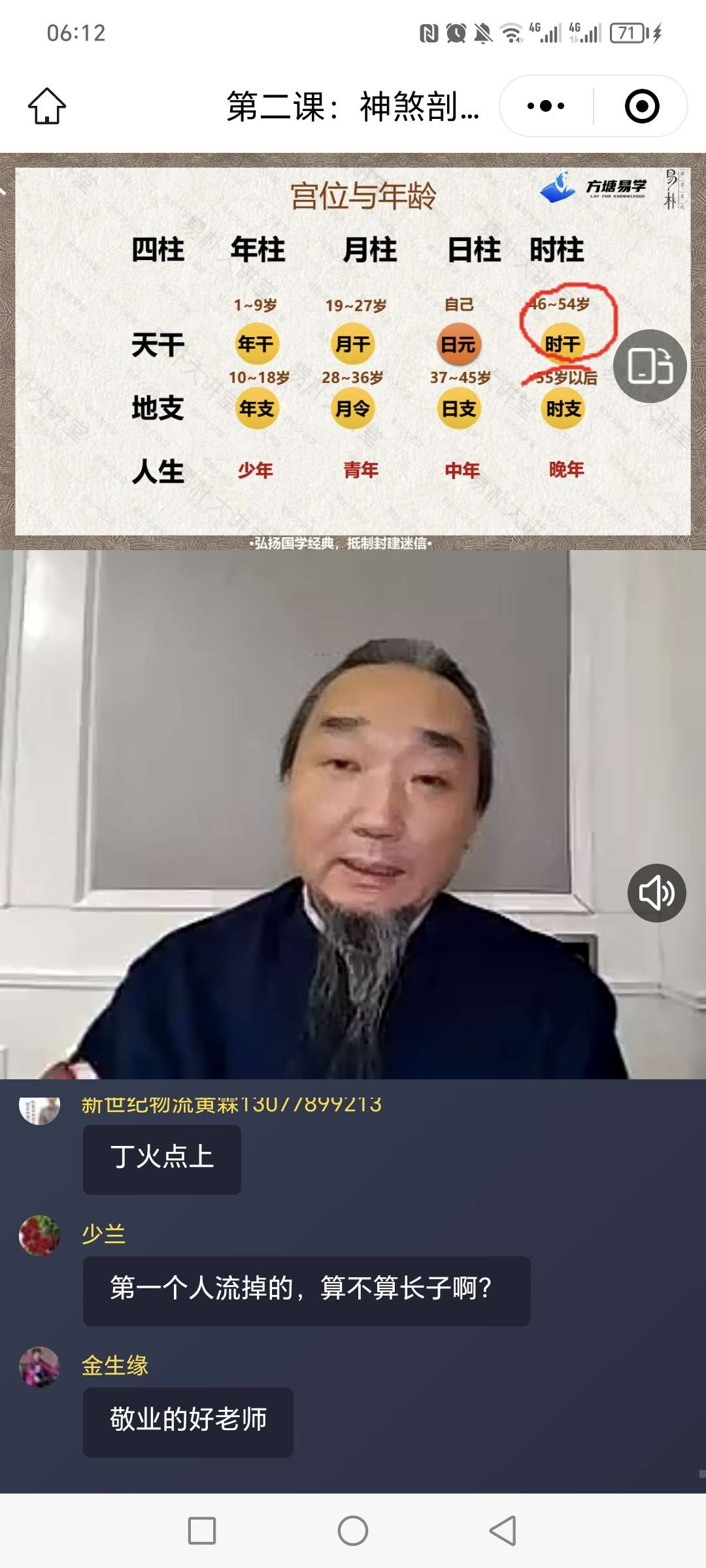
Task: Open 少兰's profile avatar
Action: tap(40, 1235)
